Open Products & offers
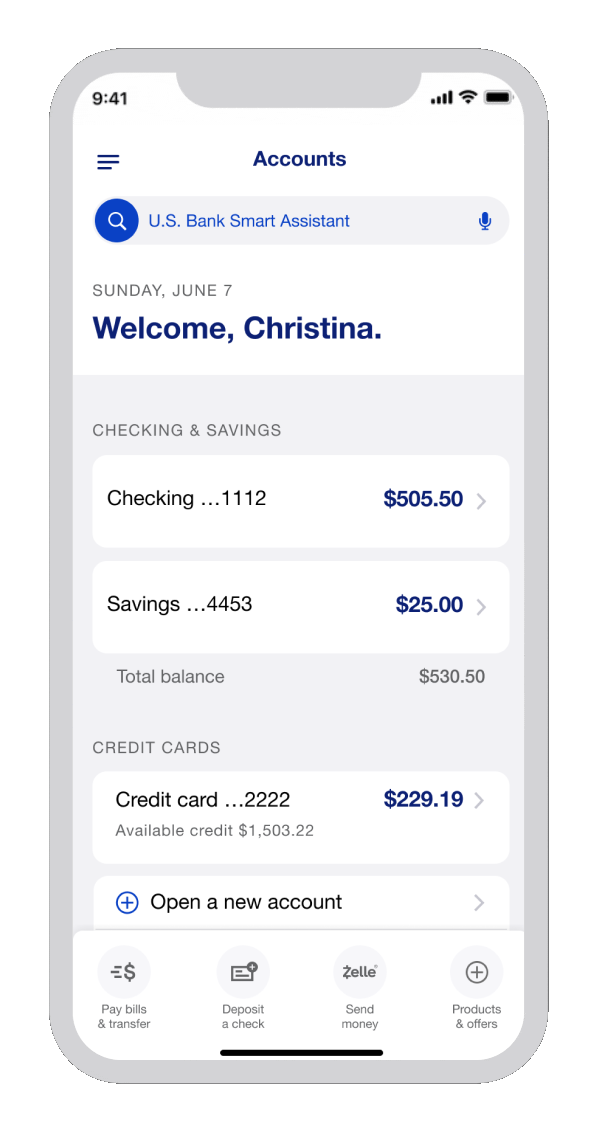Screen dimensions: 600x1126 (476, 987)
